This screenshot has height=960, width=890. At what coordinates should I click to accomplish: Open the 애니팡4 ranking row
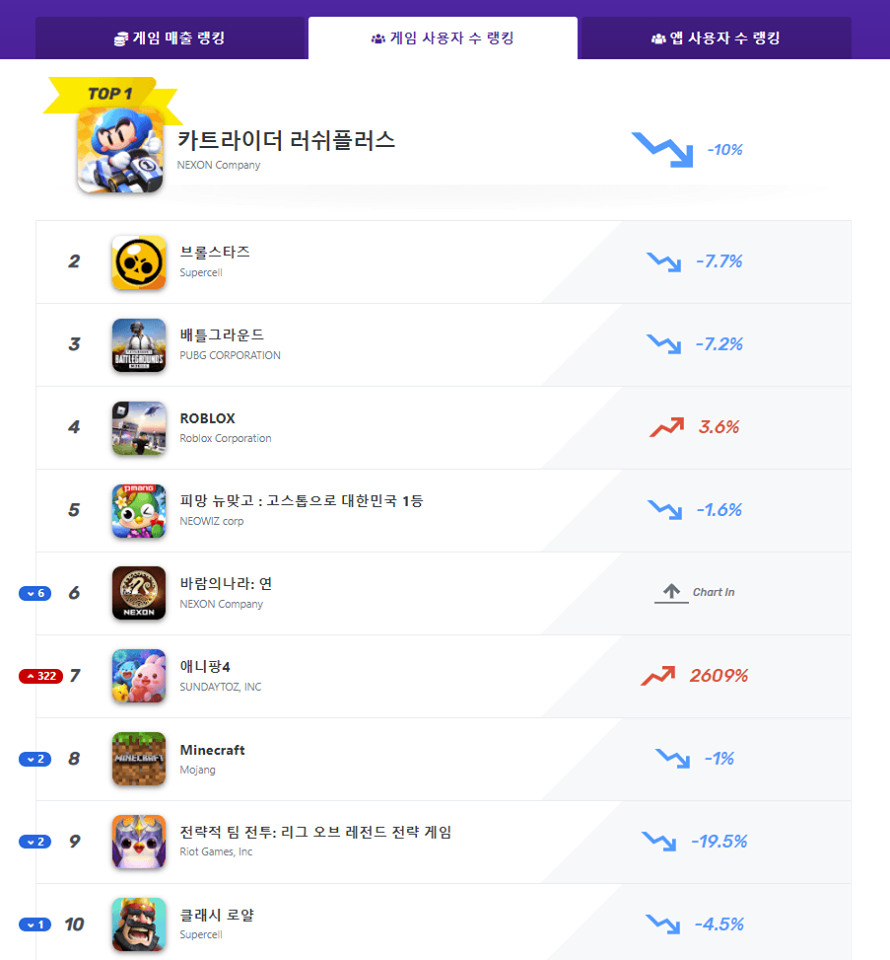[443, 677]
